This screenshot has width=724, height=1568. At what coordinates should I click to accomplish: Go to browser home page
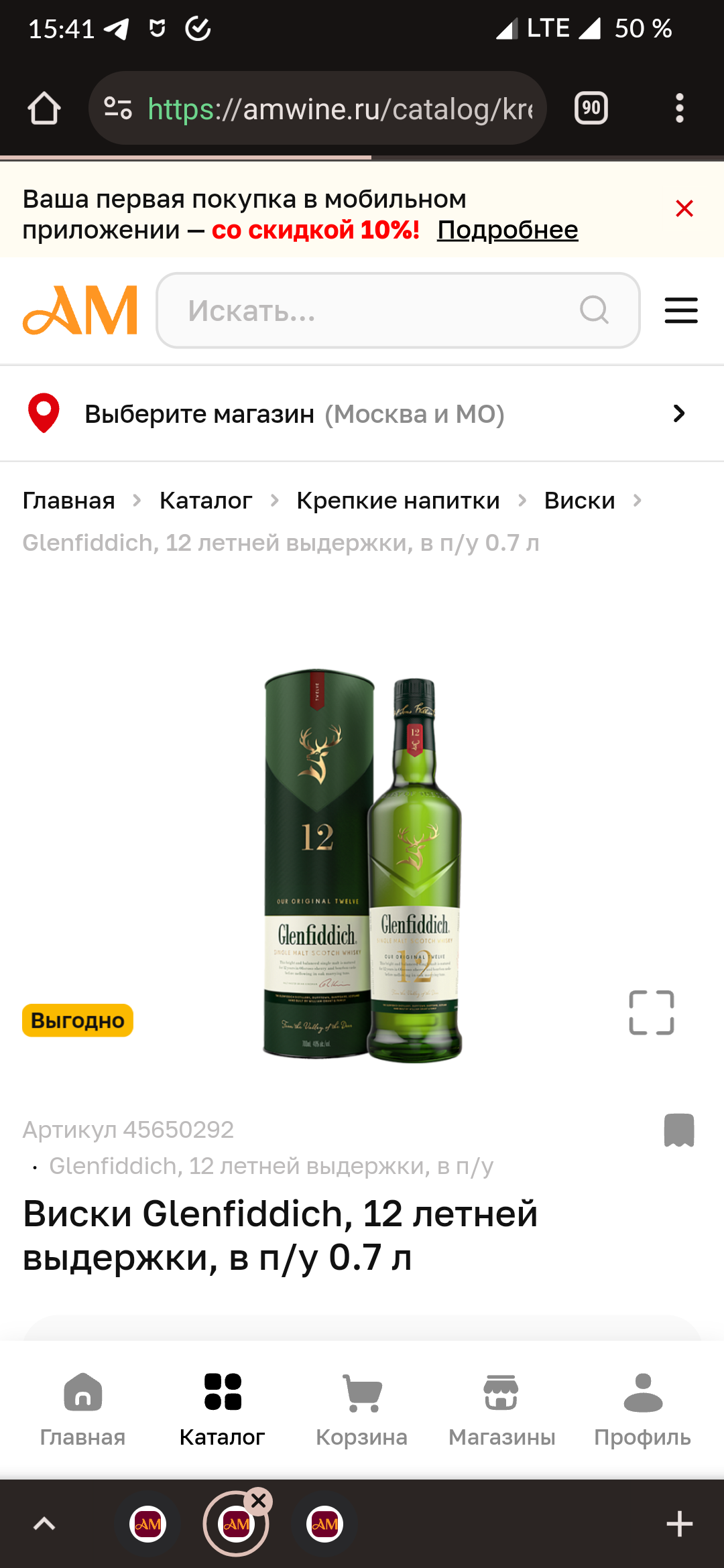44,109
